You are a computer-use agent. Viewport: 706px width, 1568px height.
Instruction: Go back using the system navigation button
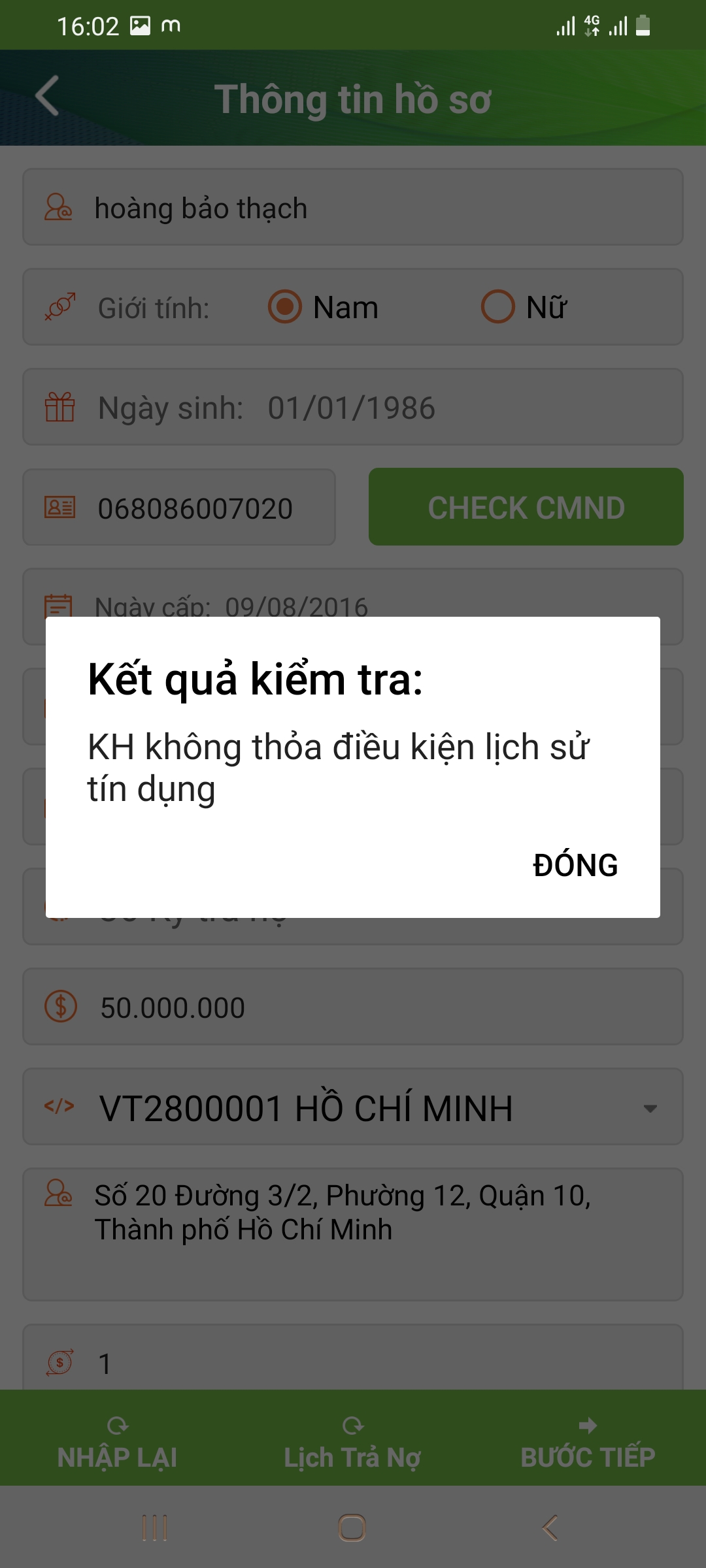[x=550, y=1528]
